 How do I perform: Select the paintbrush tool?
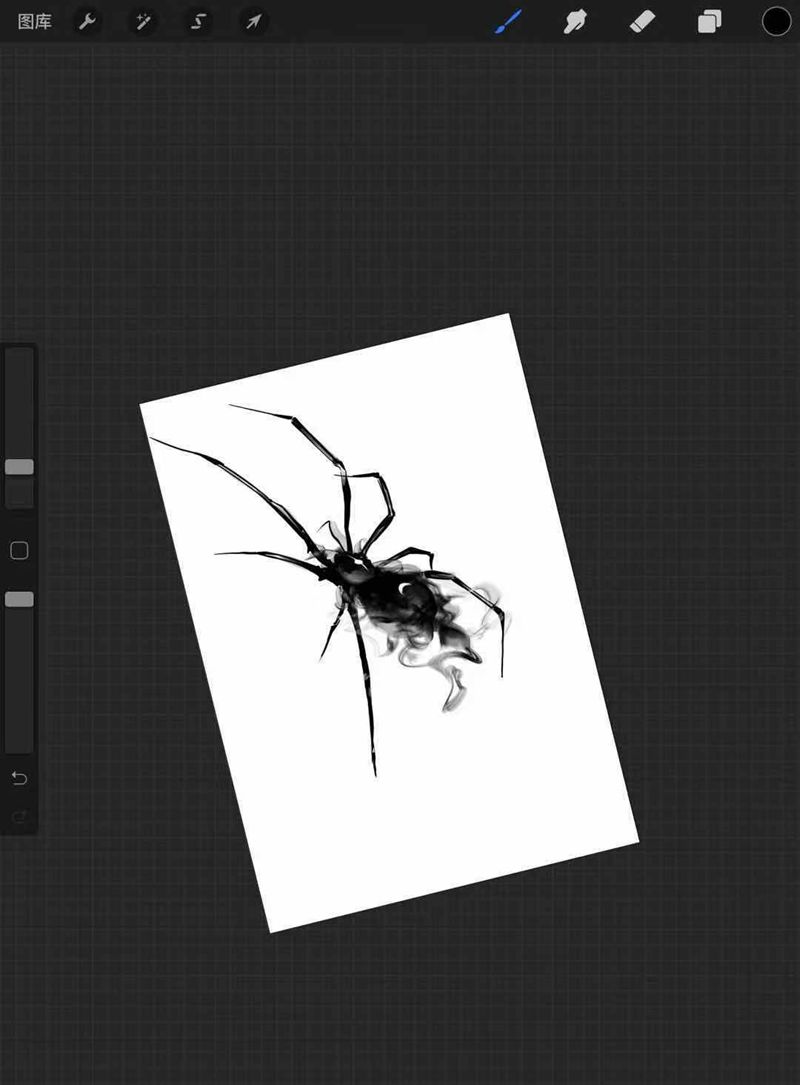(508, 22)
